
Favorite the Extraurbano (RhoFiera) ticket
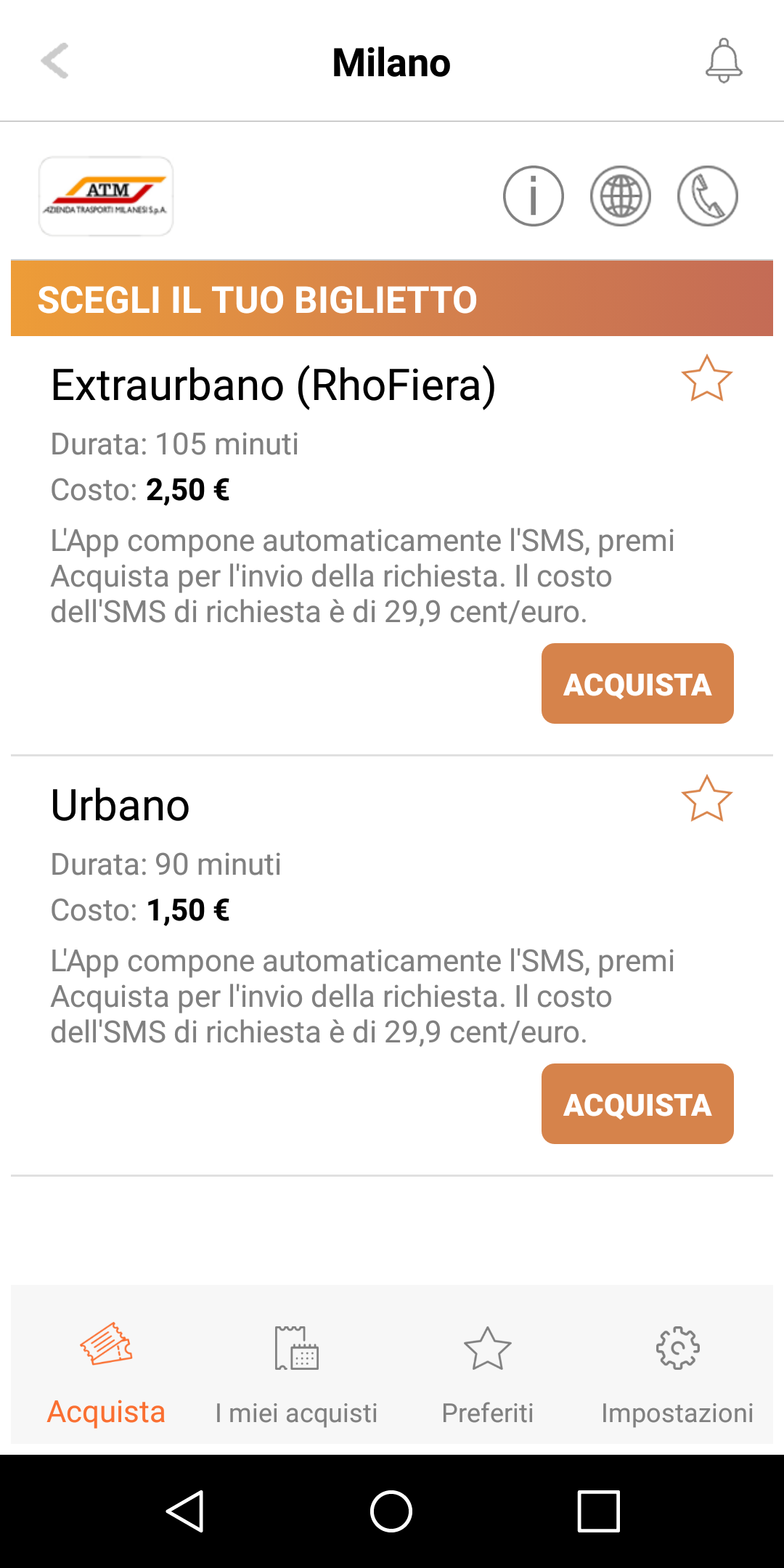click(x=706, y=378)
